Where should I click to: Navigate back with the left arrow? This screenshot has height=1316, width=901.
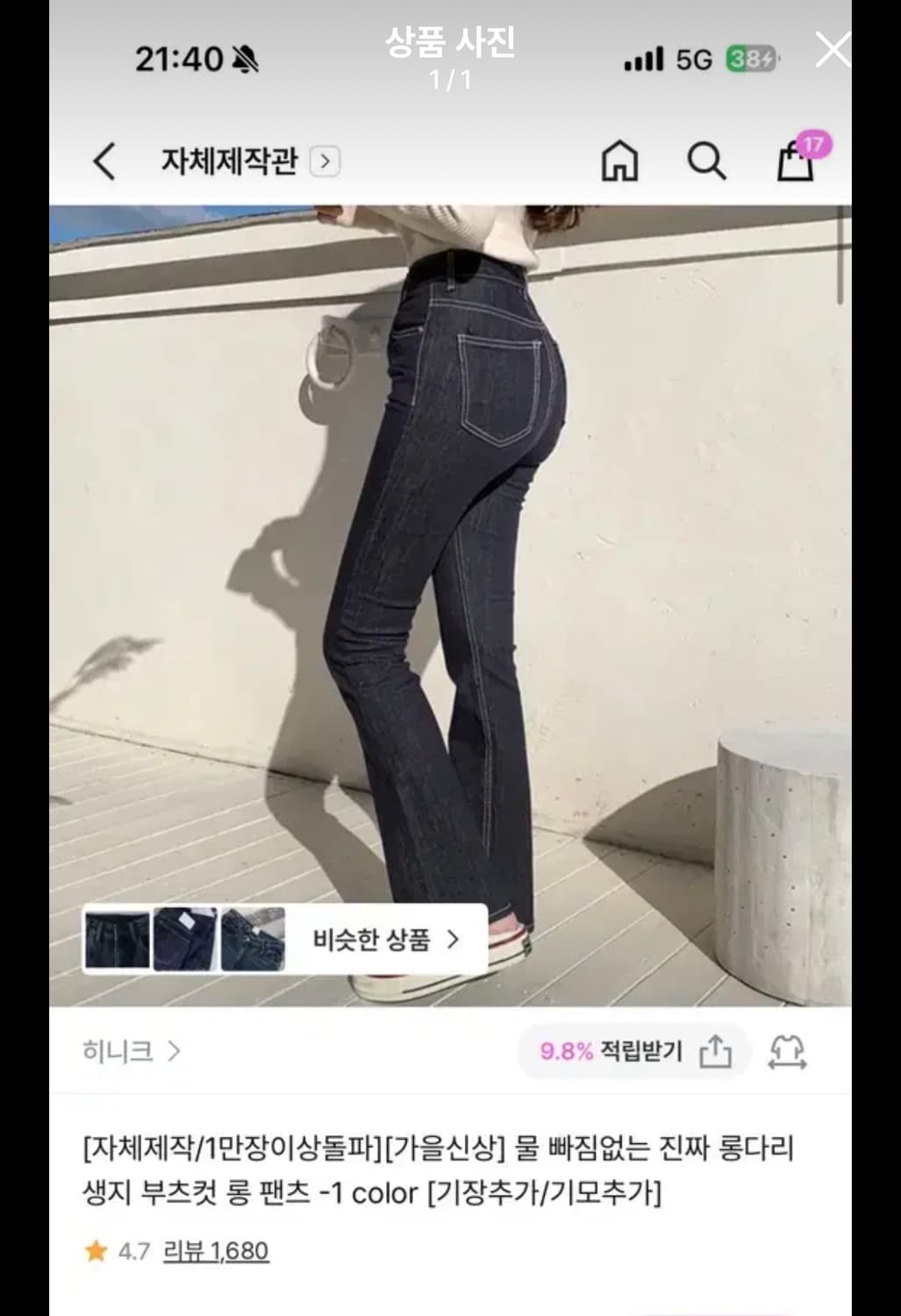pyautogui.click(x=104, y=161)
